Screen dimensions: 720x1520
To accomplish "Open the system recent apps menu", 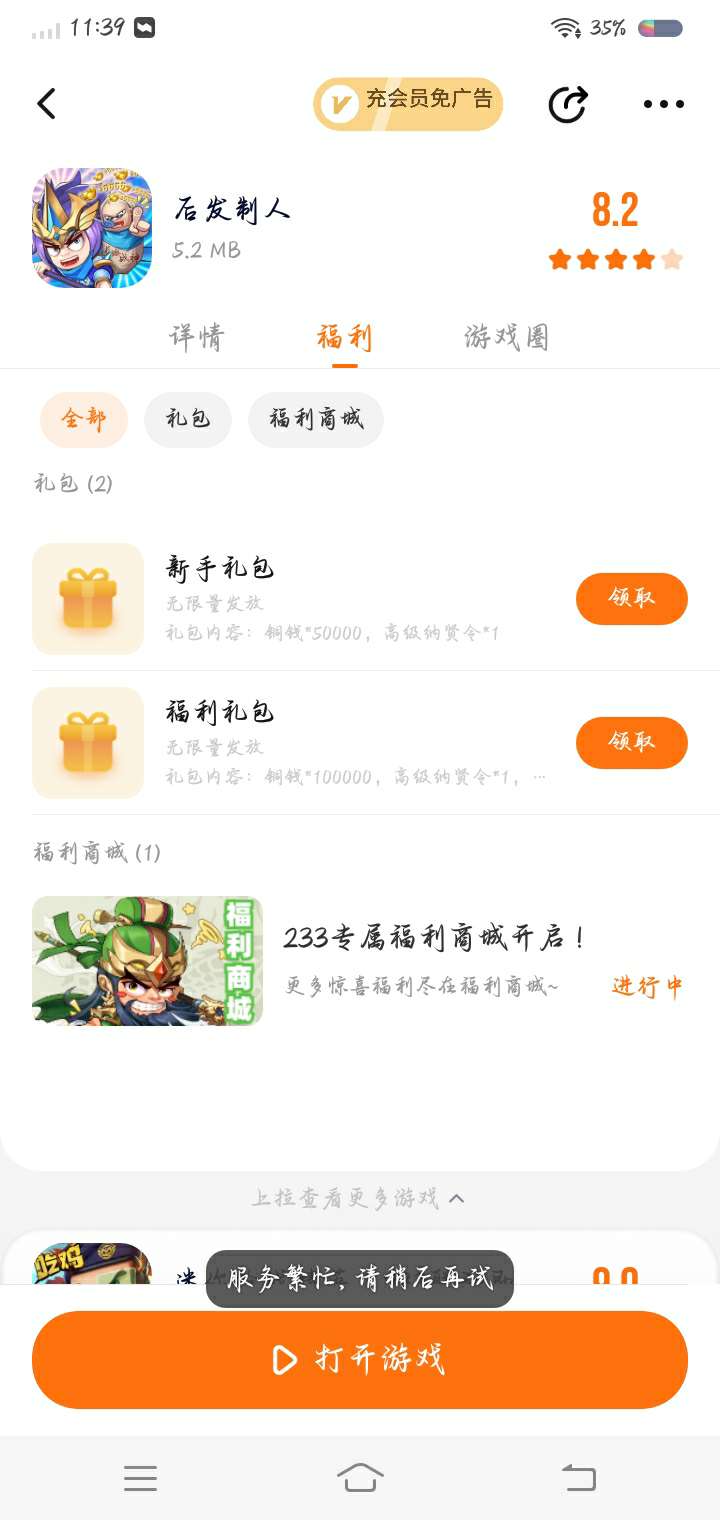I will point(140,1477).
